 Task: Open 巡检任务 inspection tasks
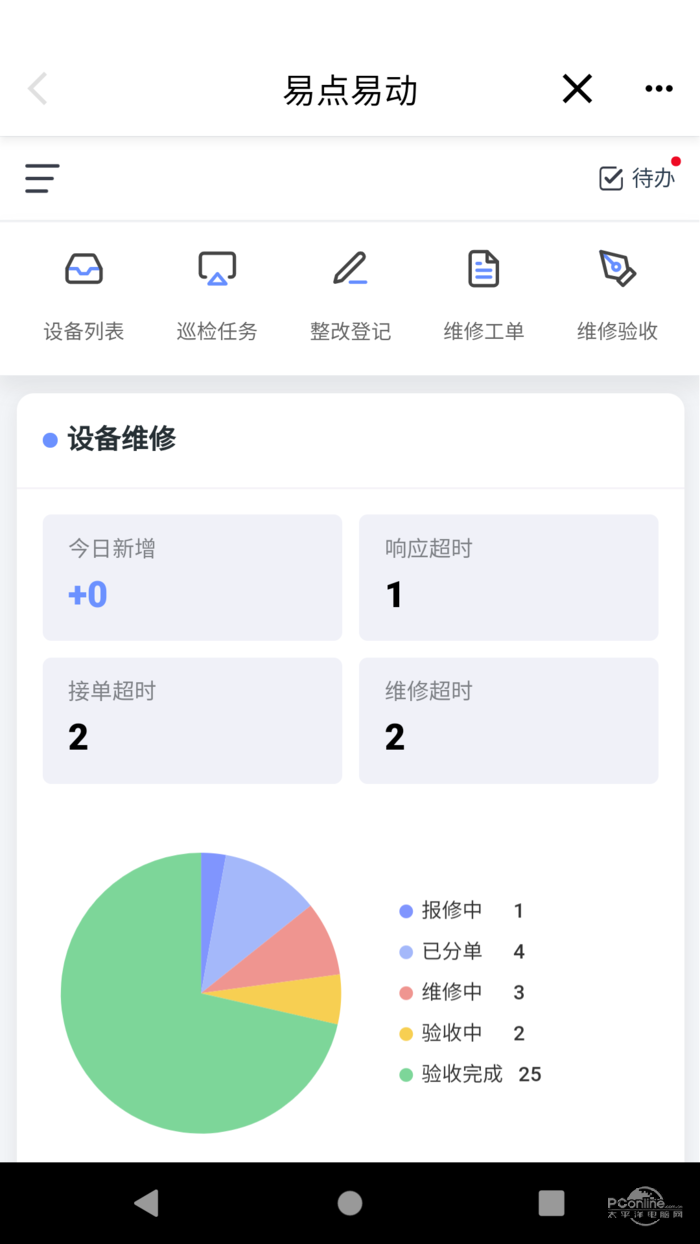(x=217, y=296)
